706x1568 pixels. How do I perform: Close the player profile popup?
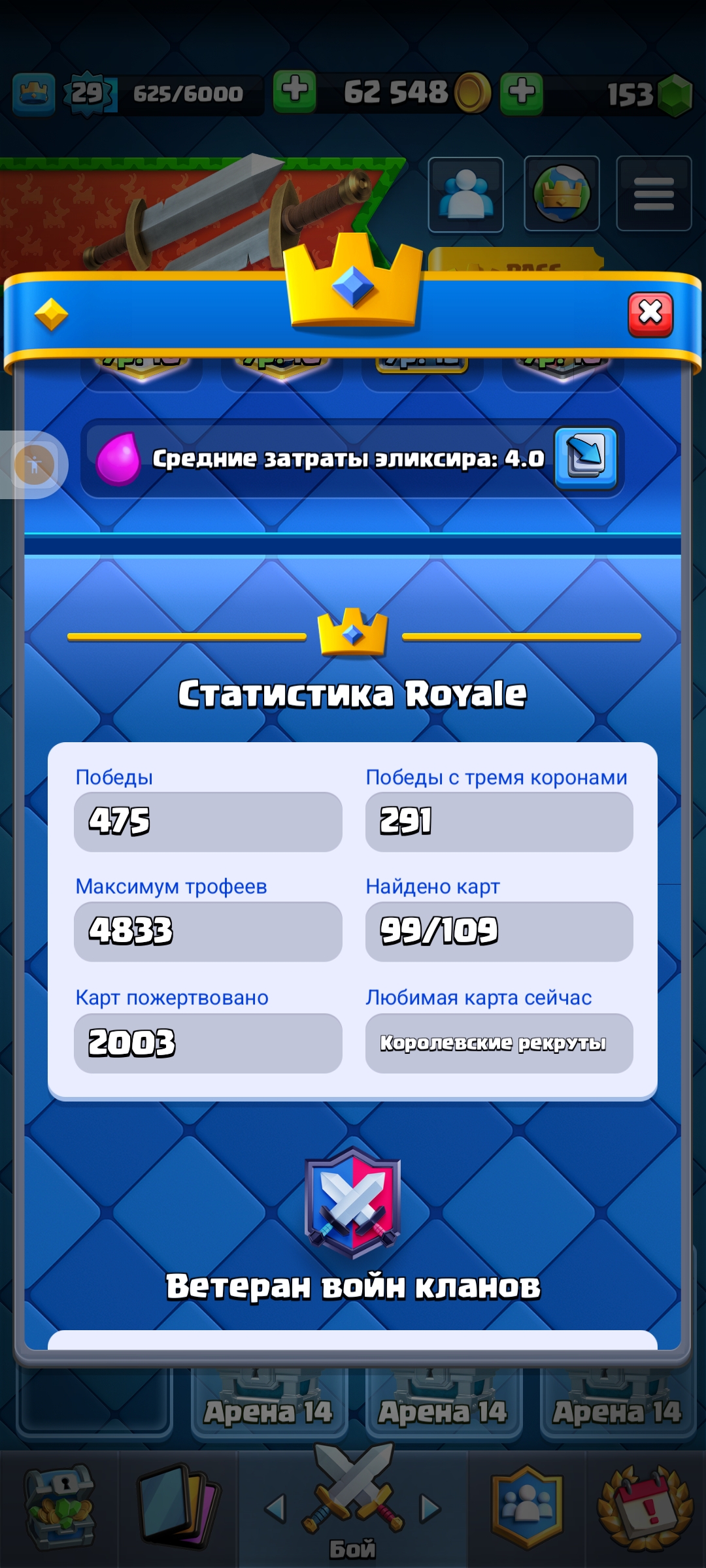tap(650, 314)
